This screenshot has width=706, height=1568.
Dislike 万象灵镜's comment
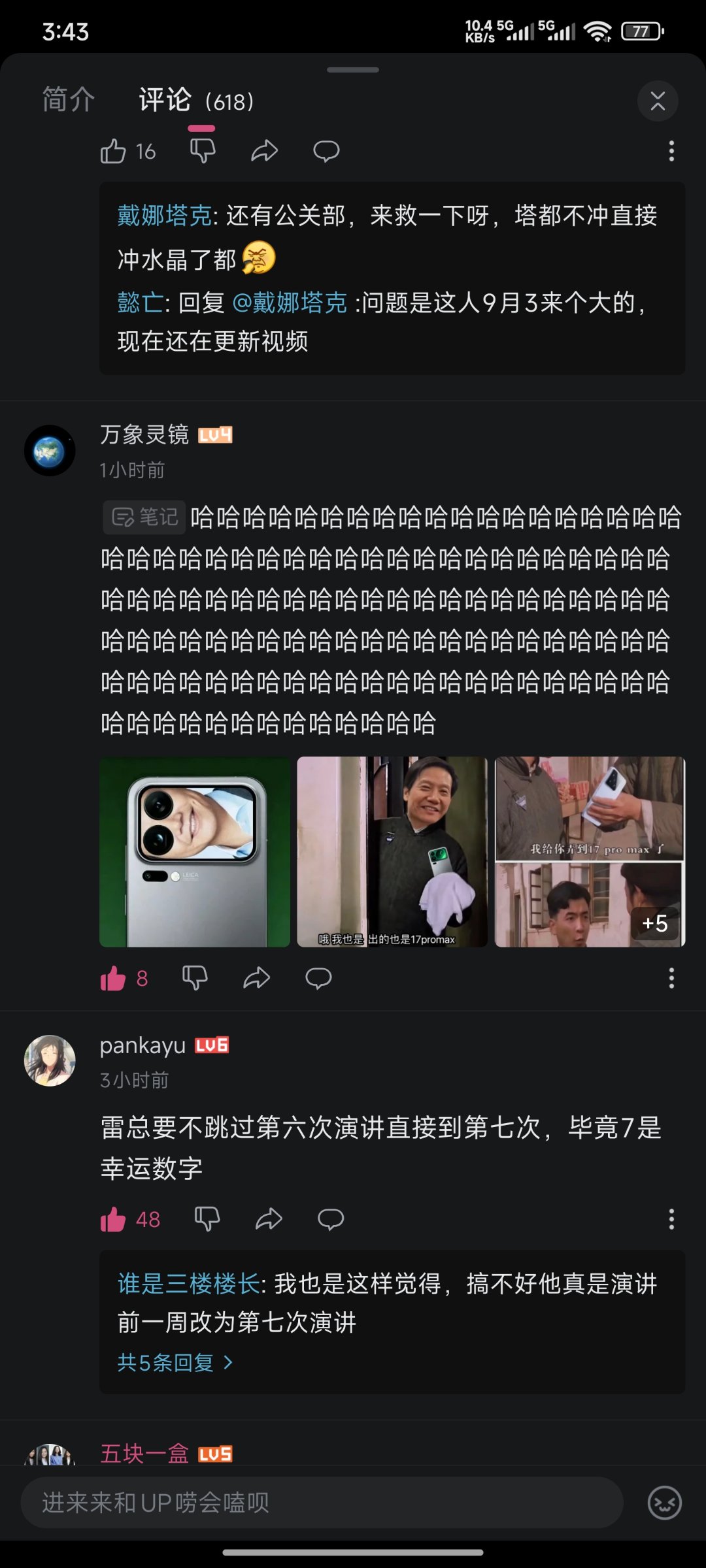pyautogui.click(x=195, y=979)
